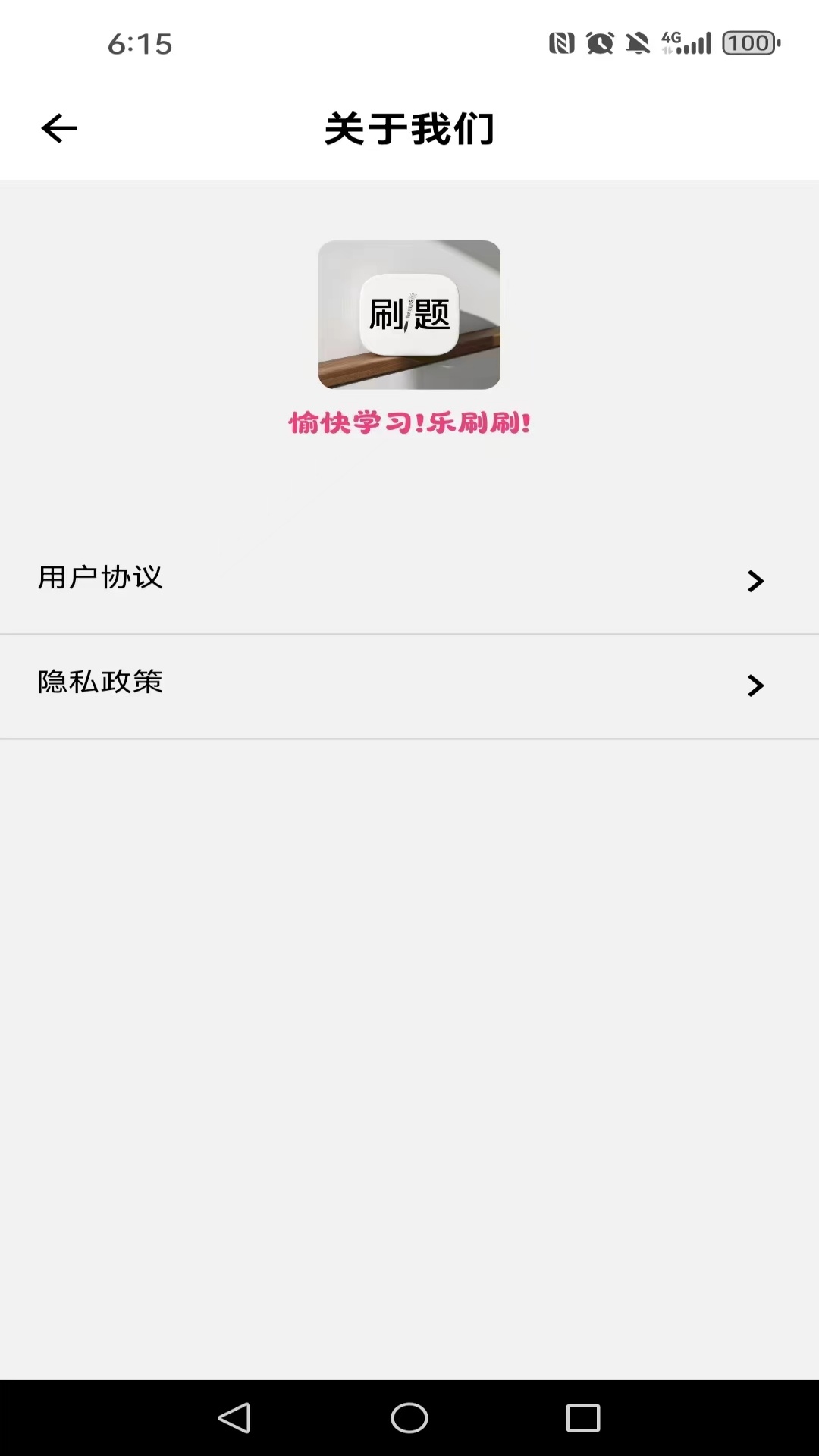
Task: Go back from the 关于我们 page
Action: (59, 128)
